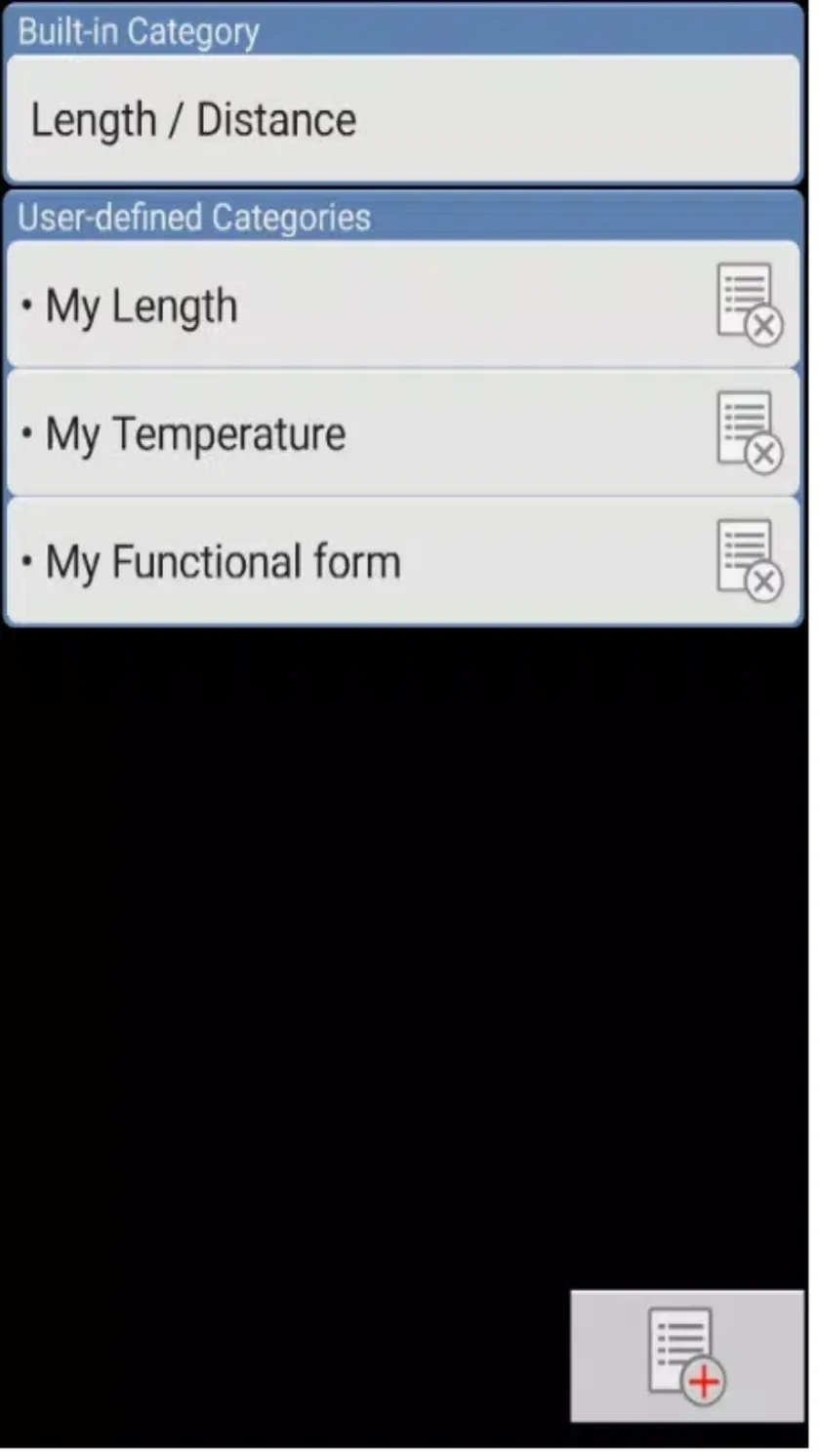Delete the My Length category
This screenshot has width=819, height=1456.
[x=749, y=304]
